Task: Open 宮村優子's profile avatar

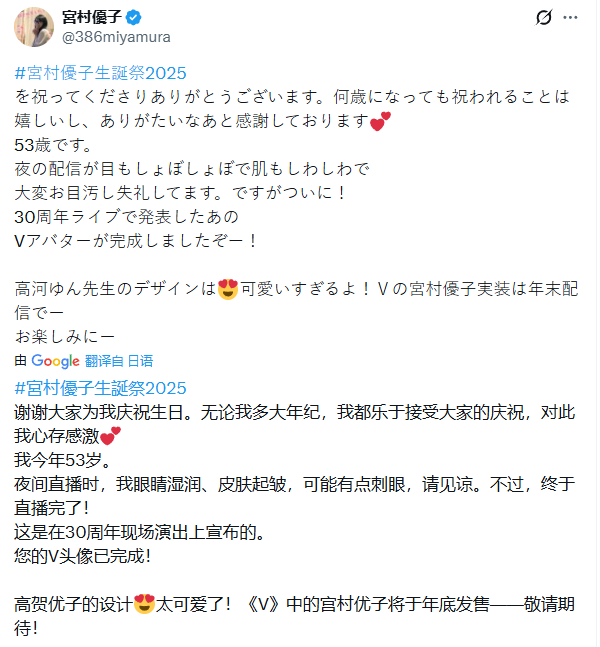Action: click(33, 26)
